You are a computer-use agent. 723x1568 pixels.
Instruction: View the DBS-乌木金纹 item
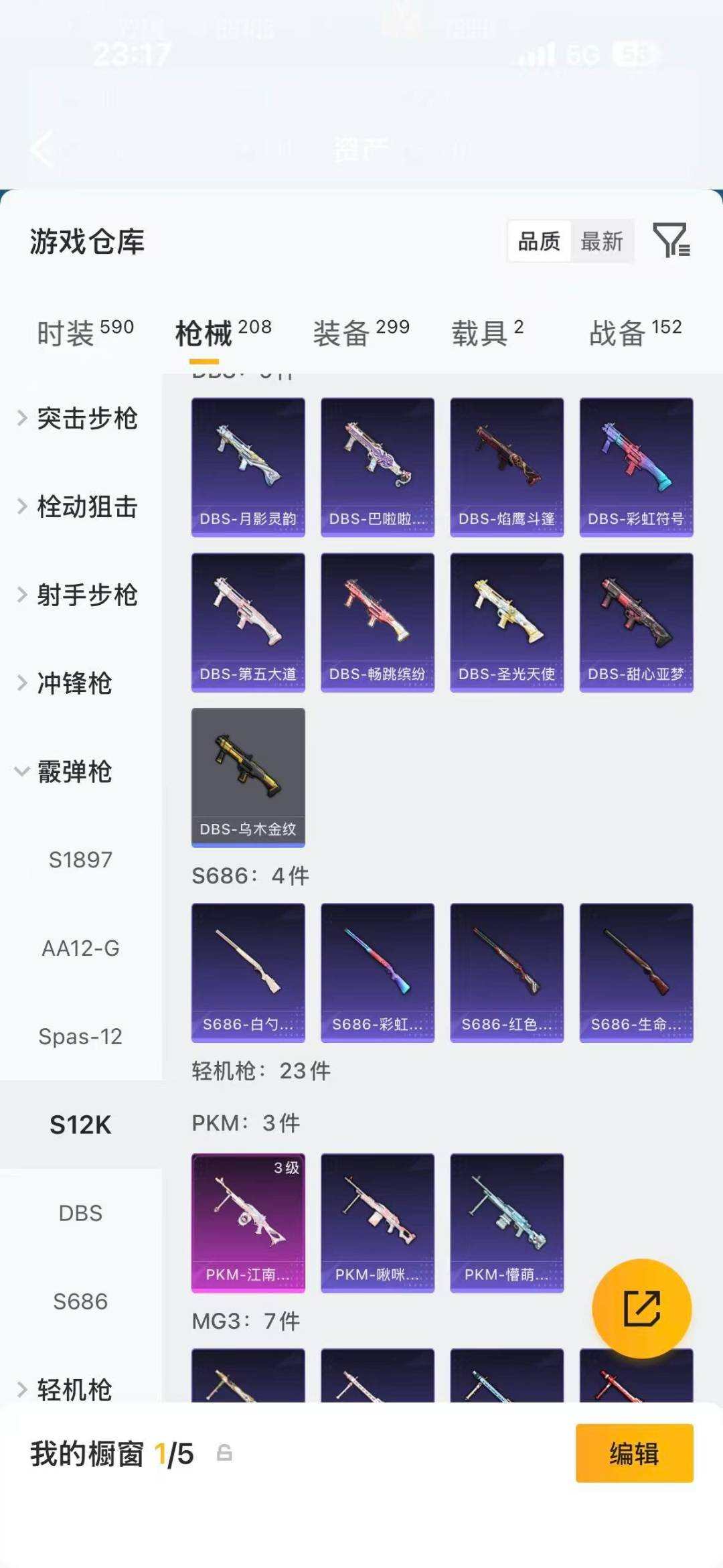tap(248, 777)
